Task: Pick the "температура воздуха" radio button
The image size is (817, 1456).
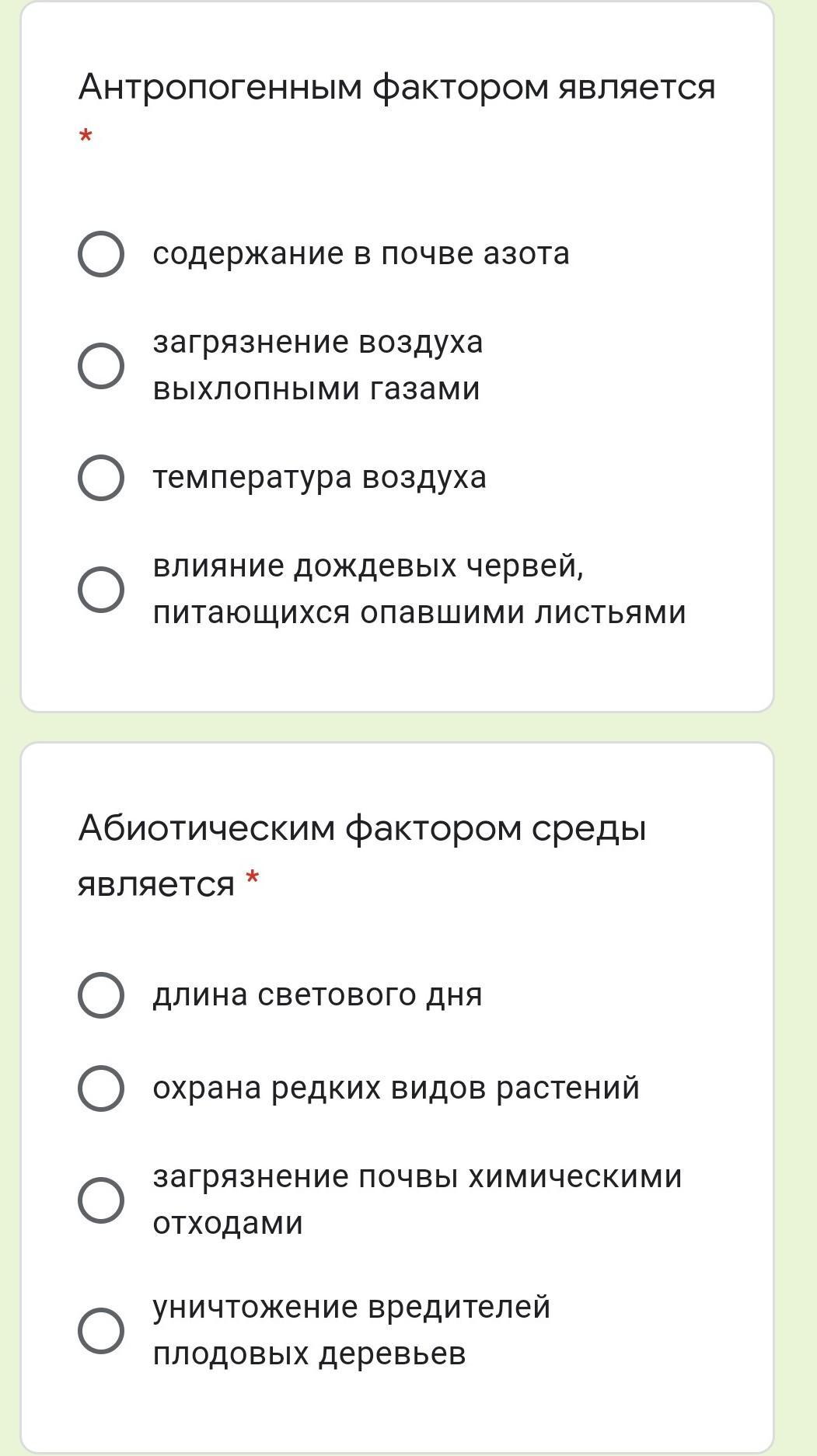Action: 101,478
